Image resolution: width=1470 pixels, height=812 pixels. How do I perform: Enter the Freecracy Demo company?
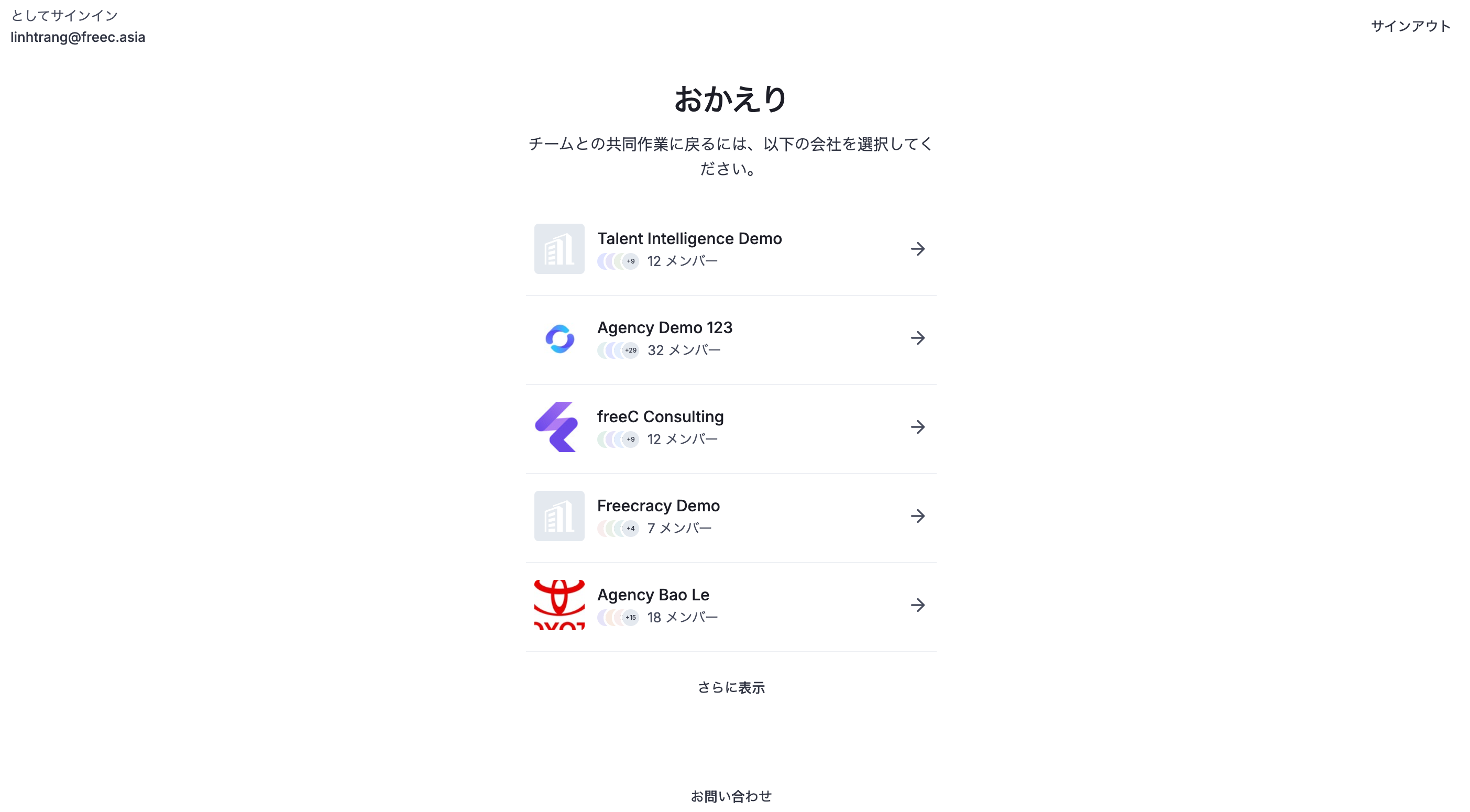[x=730, y=516]
